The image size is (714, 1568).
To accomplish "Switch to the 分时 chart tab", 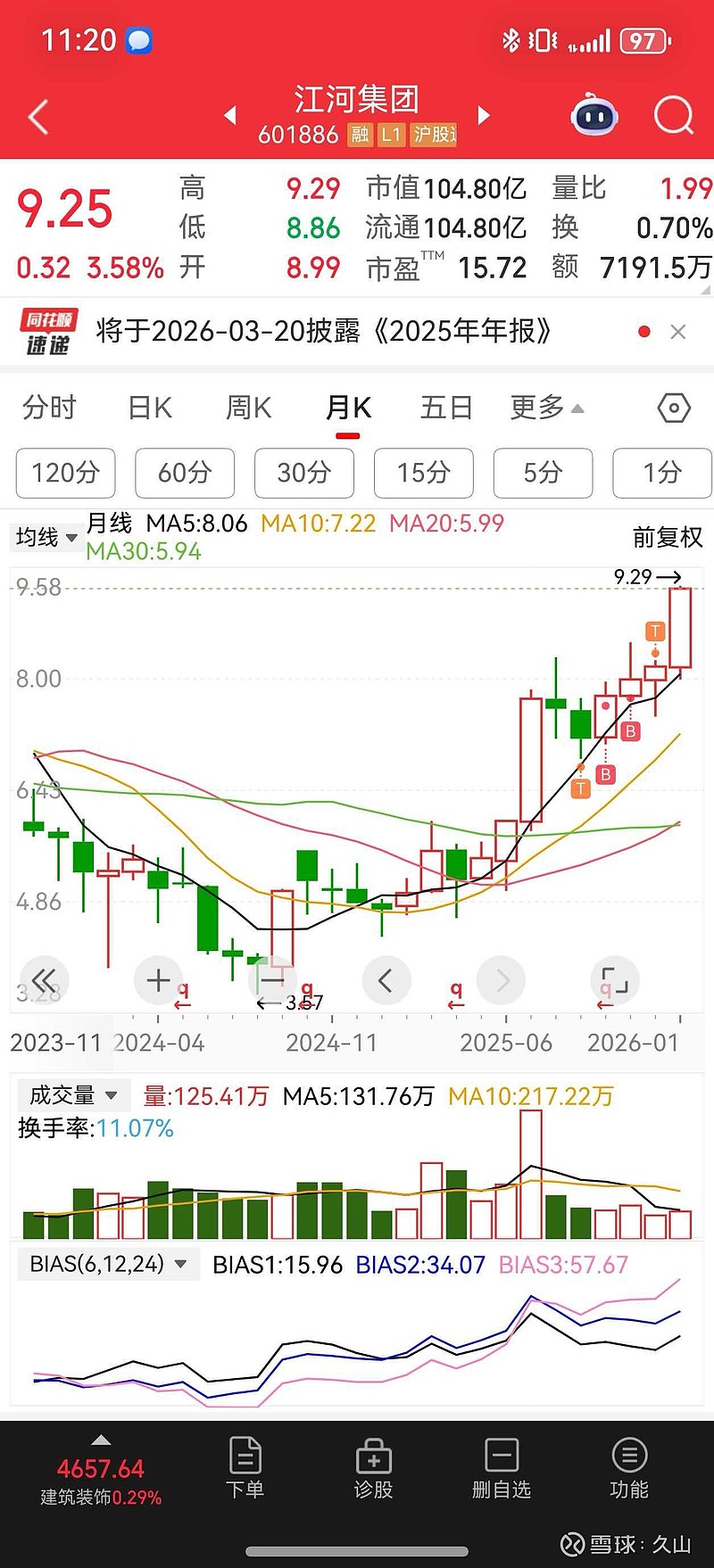I will [x=49, y=409].
